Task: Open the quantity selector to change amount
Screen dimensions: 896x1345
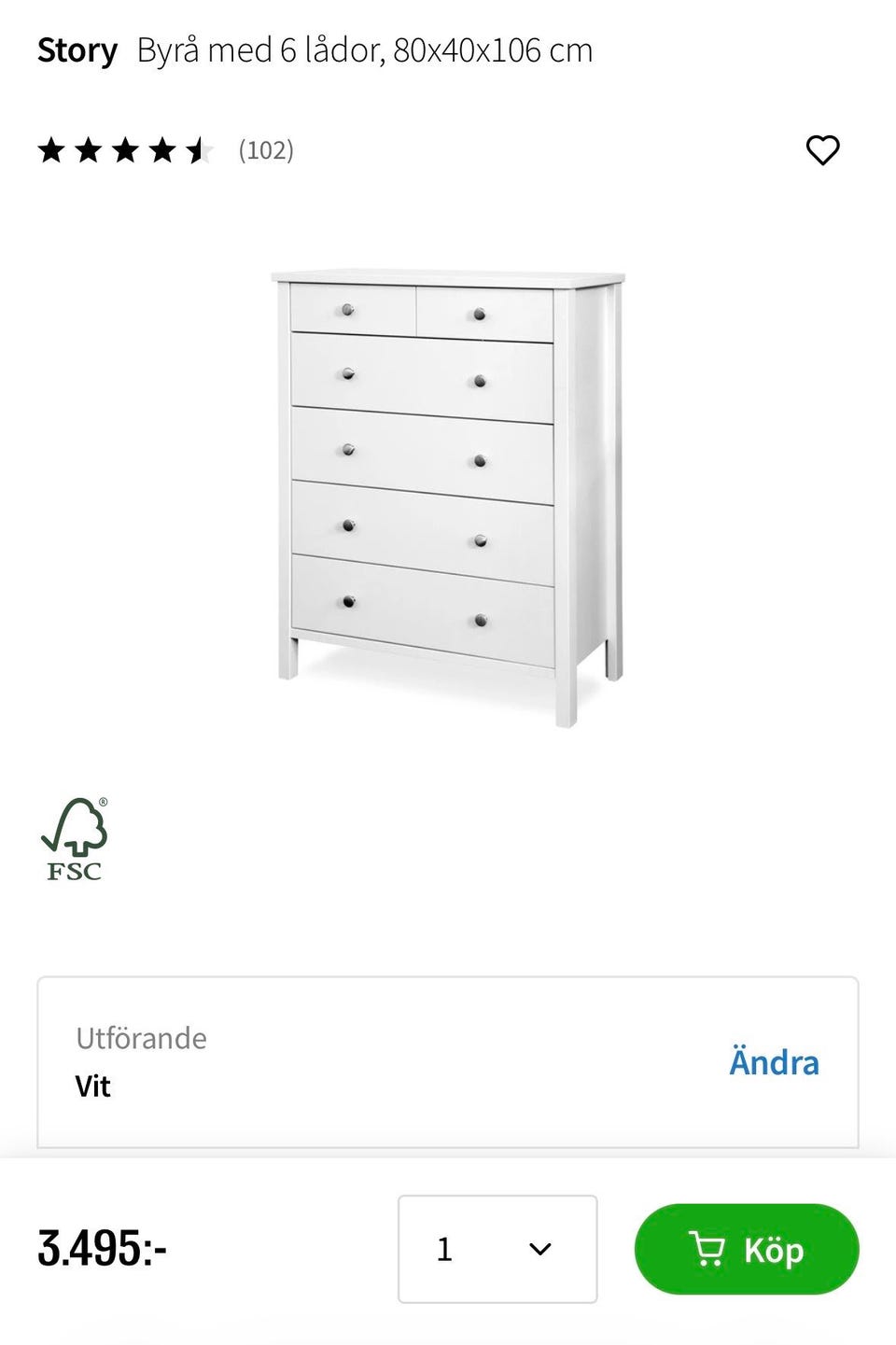Action: pyautogui.click(x=497, y=1250)
